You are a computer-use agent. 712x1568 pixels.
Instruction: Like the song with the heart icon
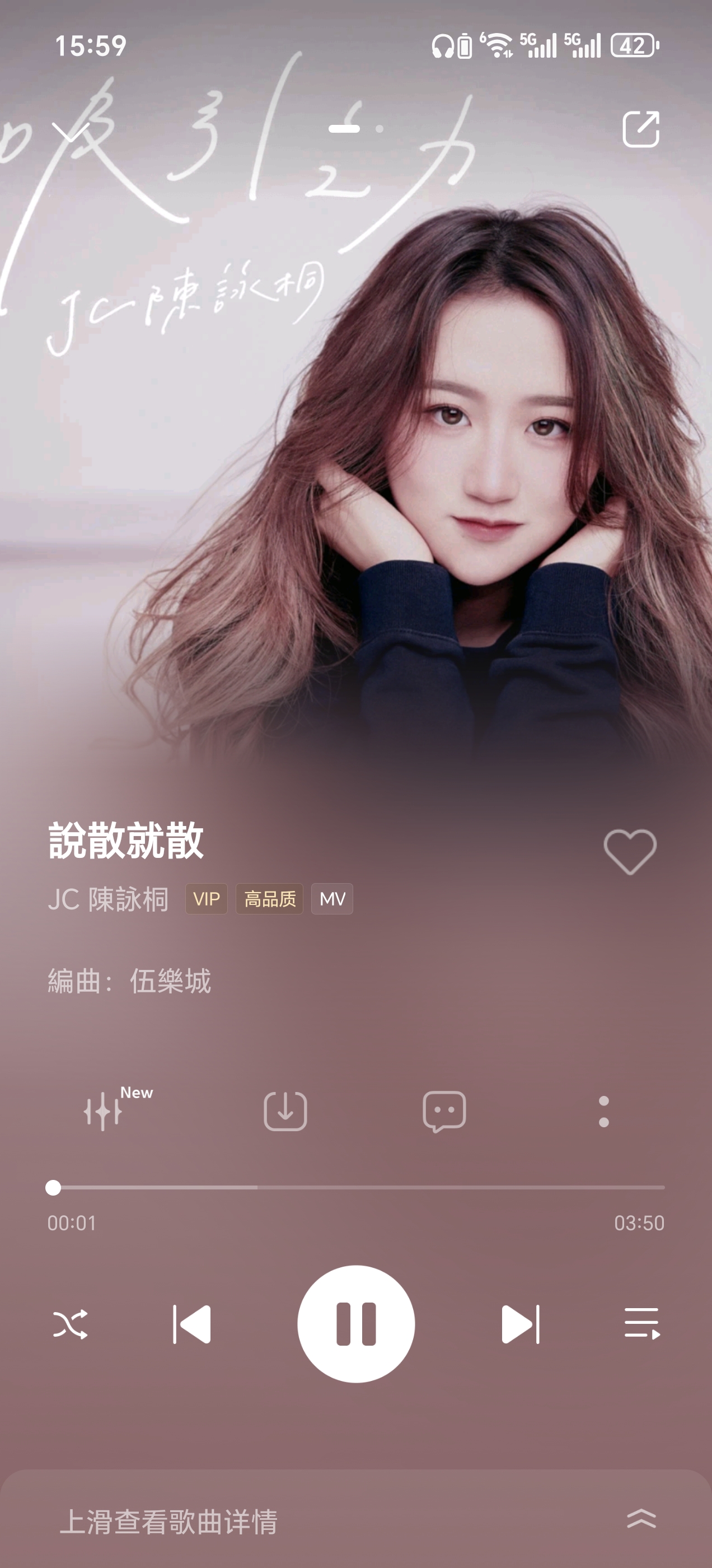tap(630, 852)
